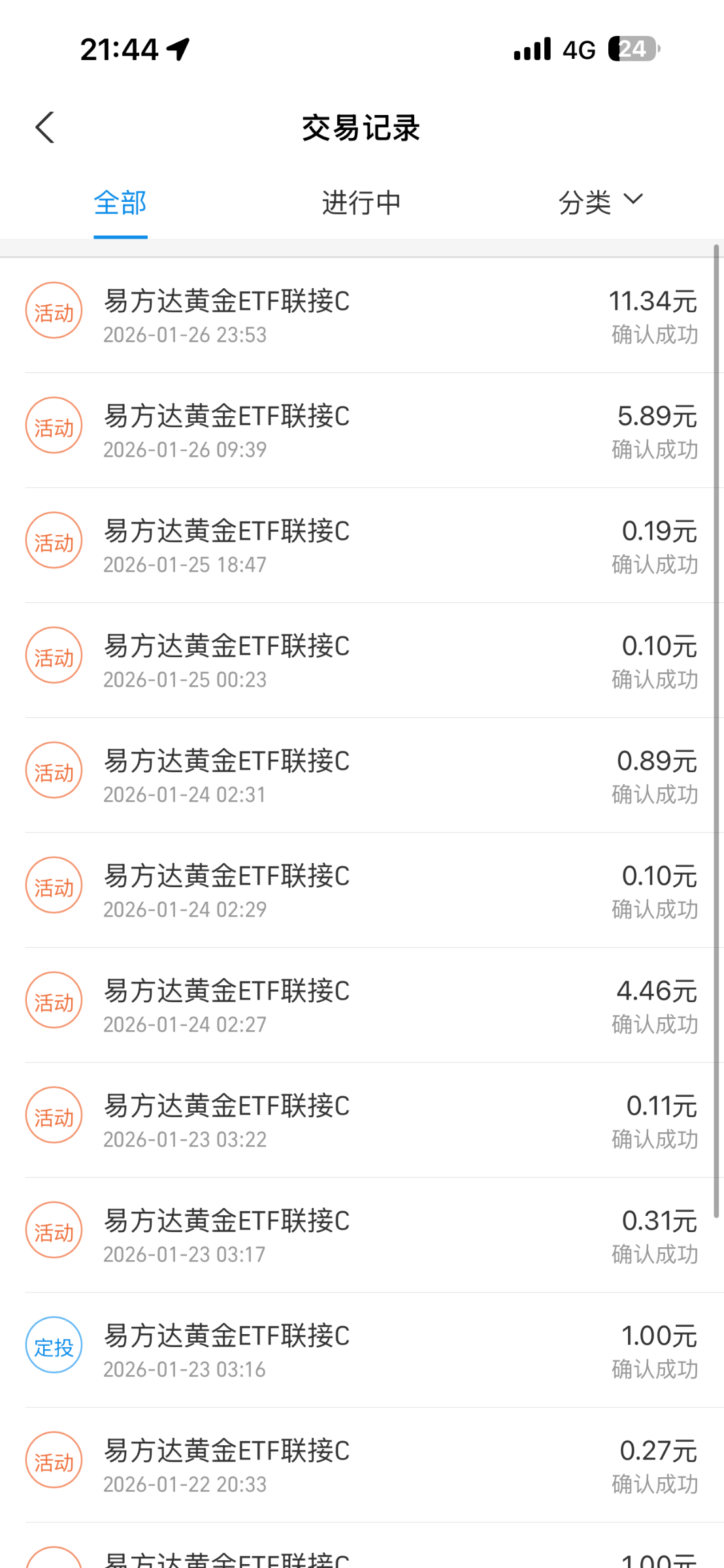Switch to the 进行中 tab
The height and width of the screenshot is (1568, 724).
pos(361,203)
